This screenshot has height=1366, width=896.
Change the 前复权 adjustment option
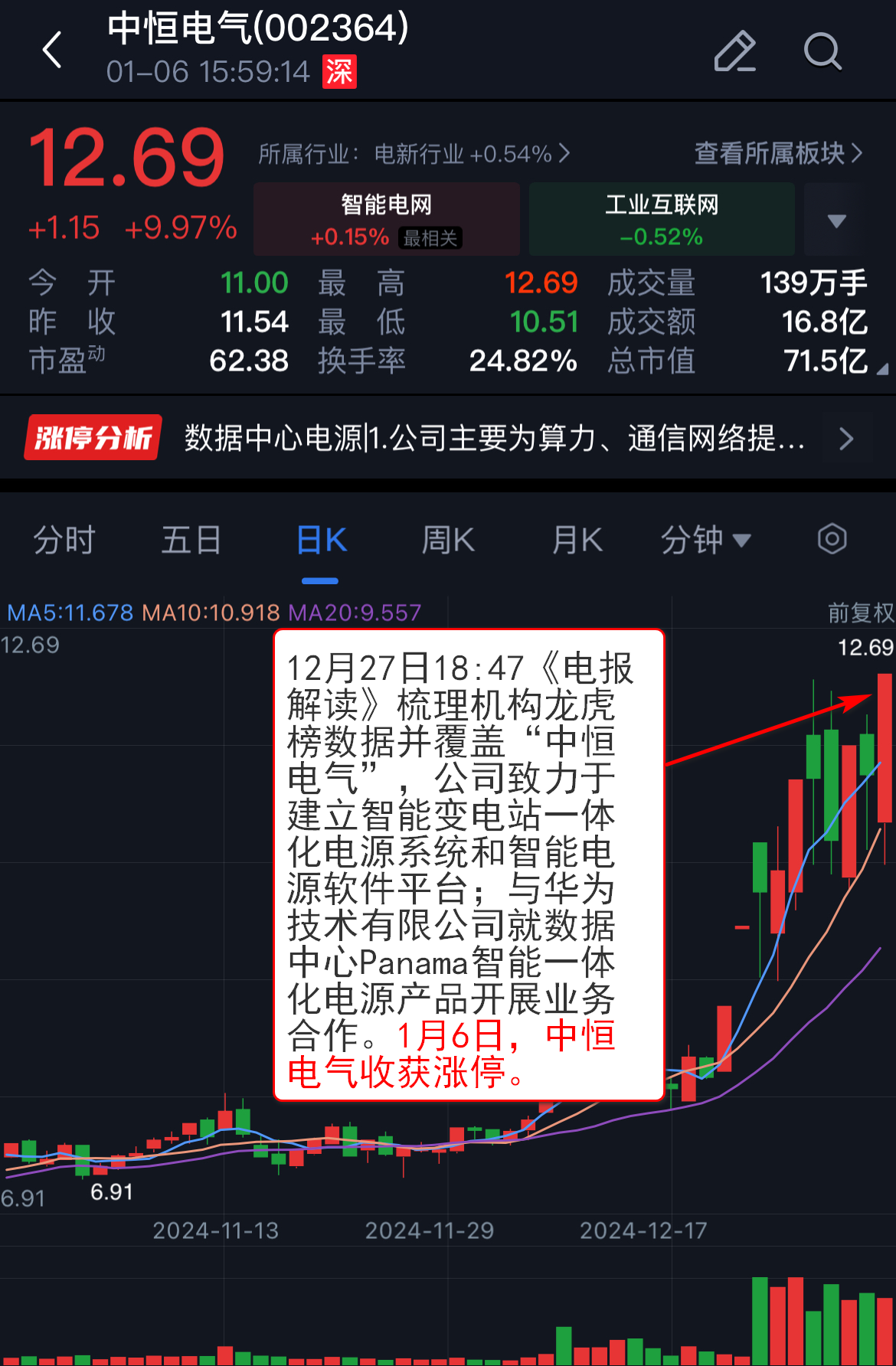pyautogui.click(x=860, y=612)
